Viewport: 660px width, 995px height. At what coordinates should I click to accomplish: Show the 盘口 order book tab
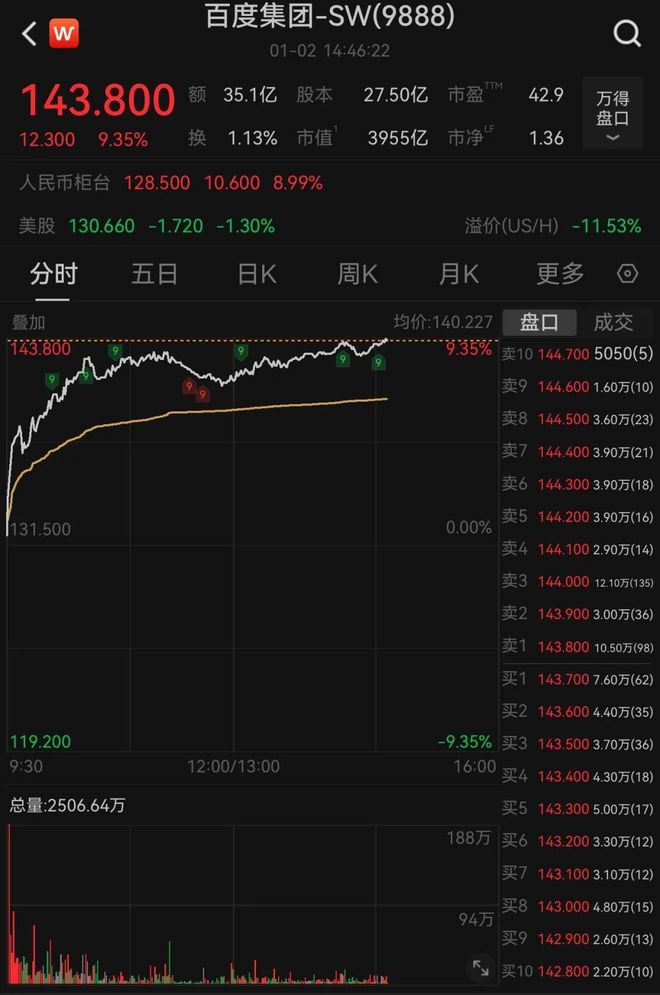539,322
